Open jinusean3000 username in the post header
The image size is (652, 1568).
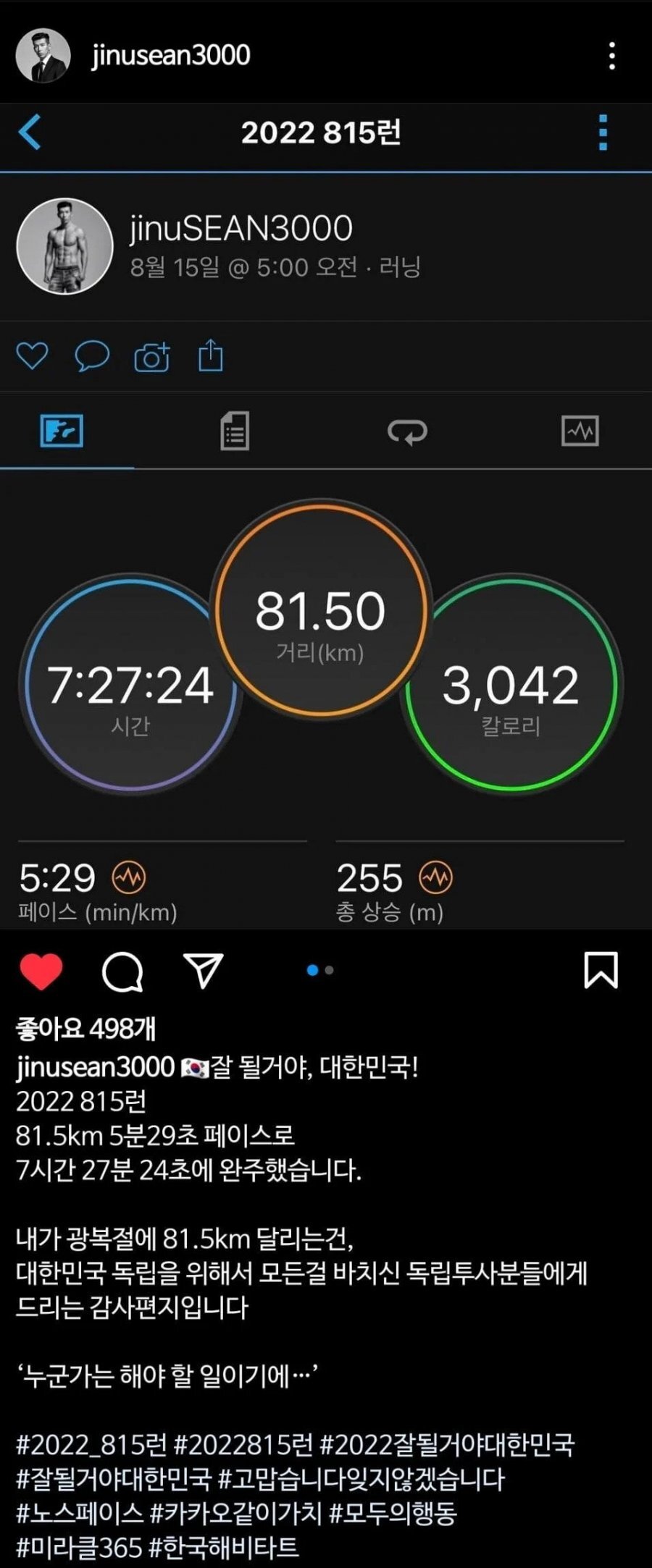click(x=171, y=56)
